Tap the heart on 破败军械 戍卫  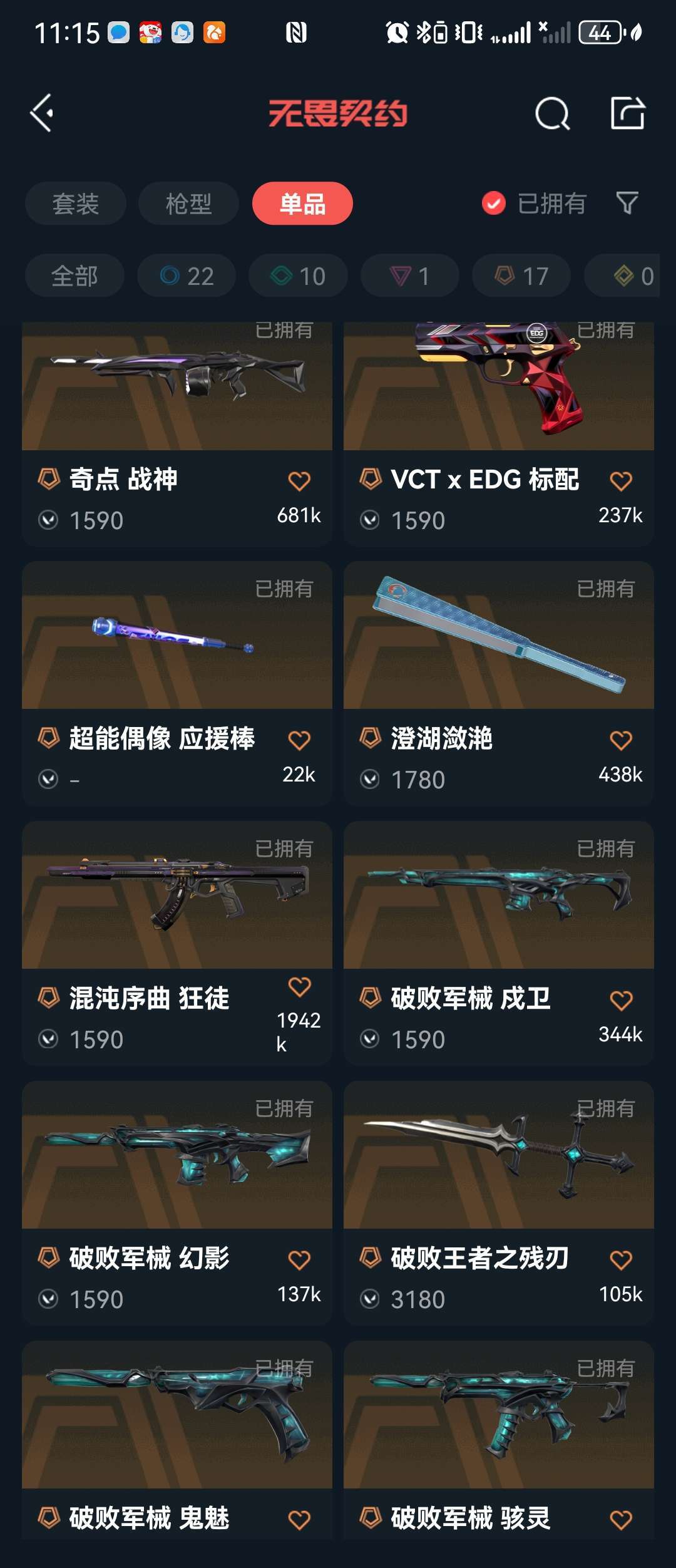coord(621,1000)
